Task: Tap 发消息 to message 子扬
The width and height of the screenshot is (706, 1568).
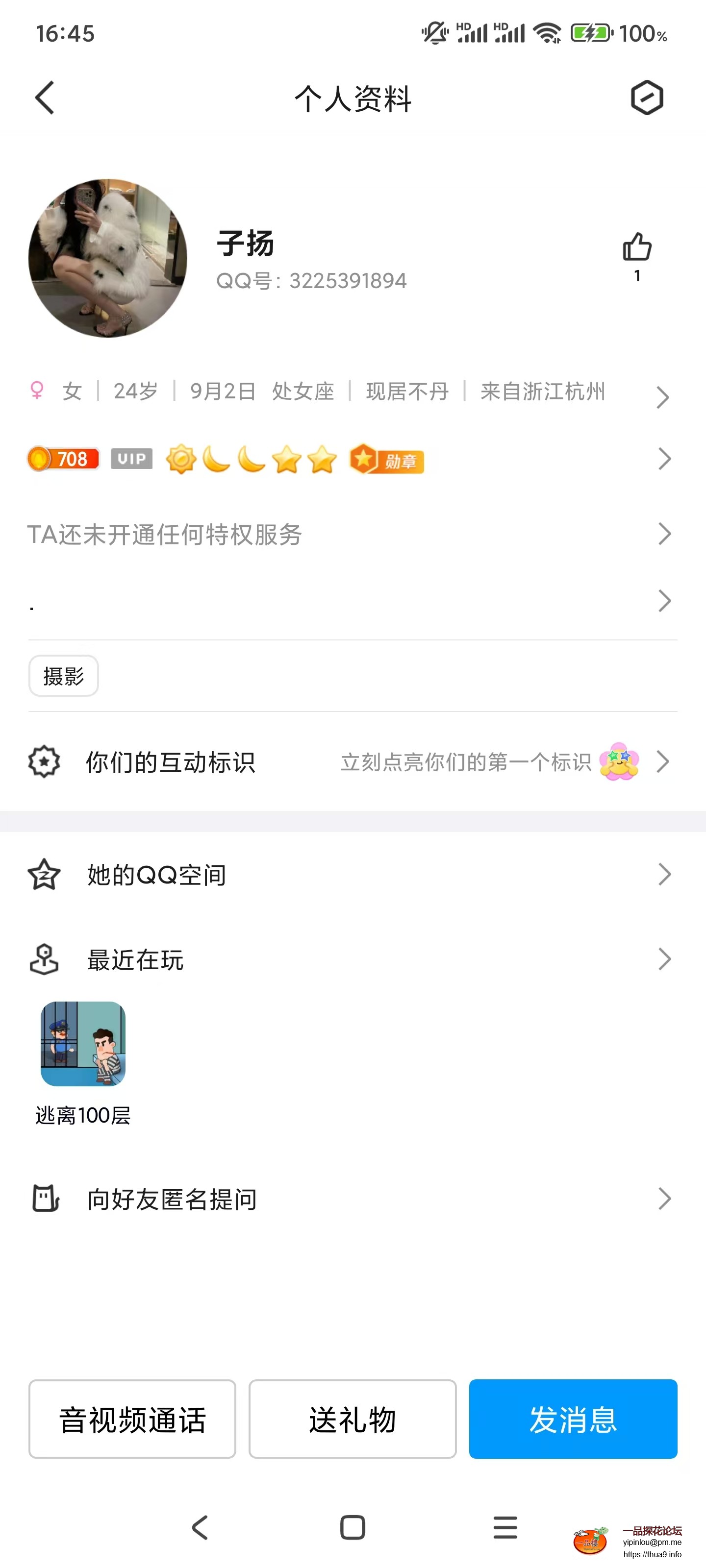Action: tap(573, 1419)
